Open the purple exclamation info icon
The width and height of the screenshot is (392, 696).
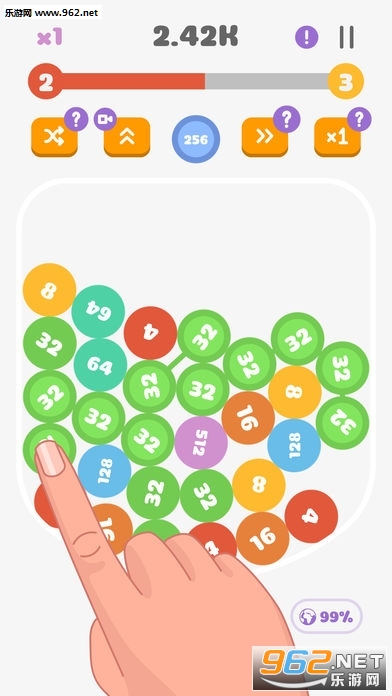(306, 37)
